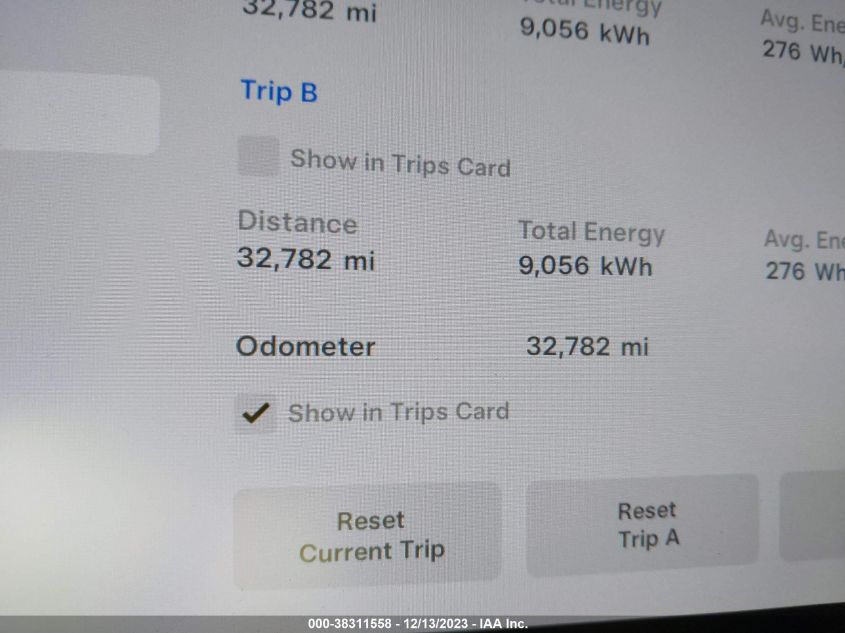Image resolution: width=845 pixels, height=633 pixels.
Task: Enable Show in Trips Card under Trip B
Action: (258, 158)
